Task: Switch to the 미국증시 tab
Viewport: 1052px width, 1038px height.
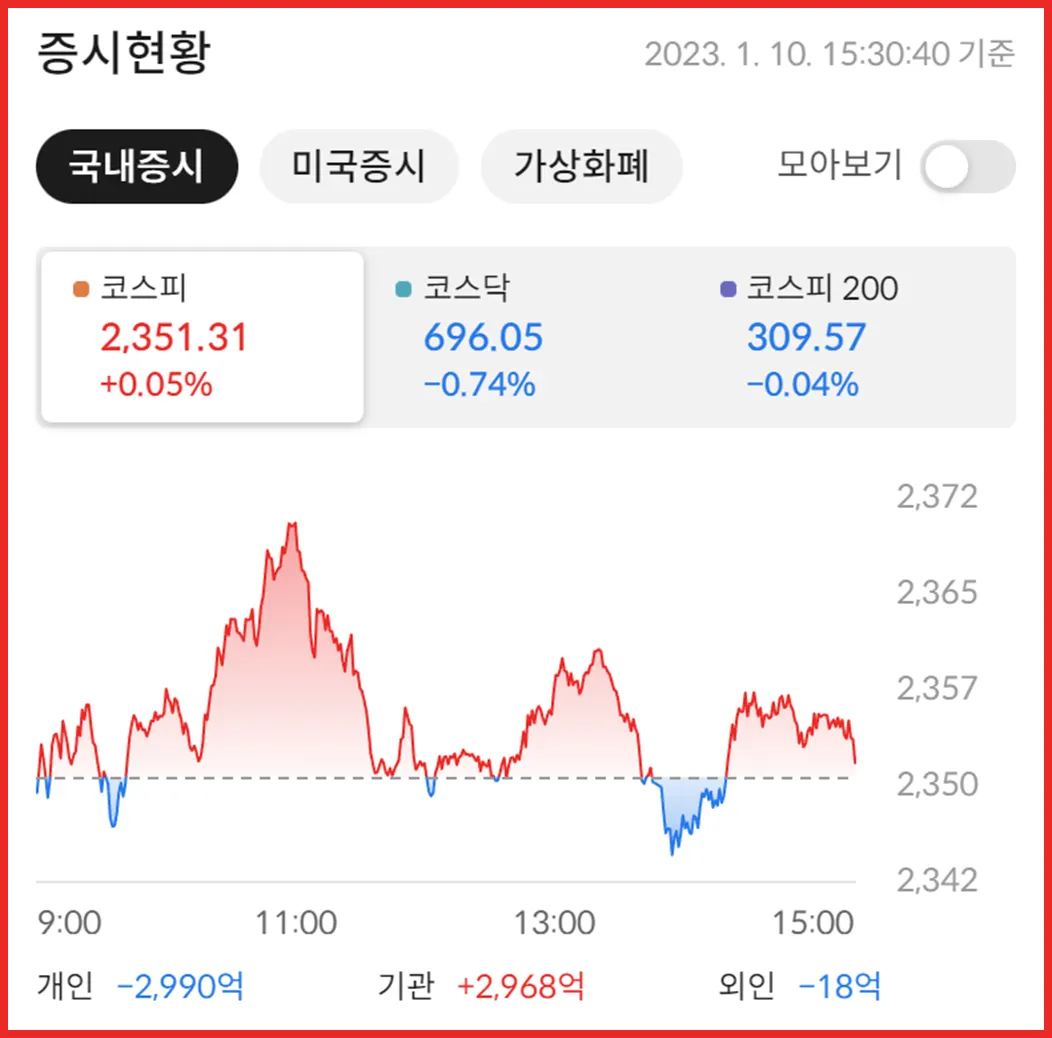Action: pyautogui.click(x=359, y=166)
